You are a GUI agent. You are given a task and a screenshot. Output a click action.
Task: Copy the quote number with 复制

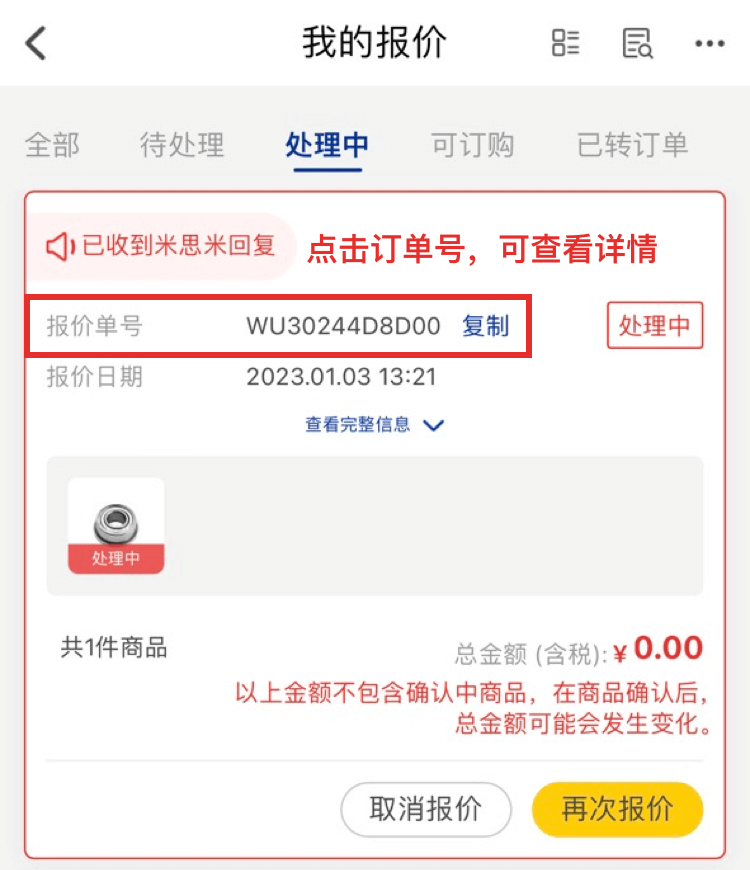(485, 326)
